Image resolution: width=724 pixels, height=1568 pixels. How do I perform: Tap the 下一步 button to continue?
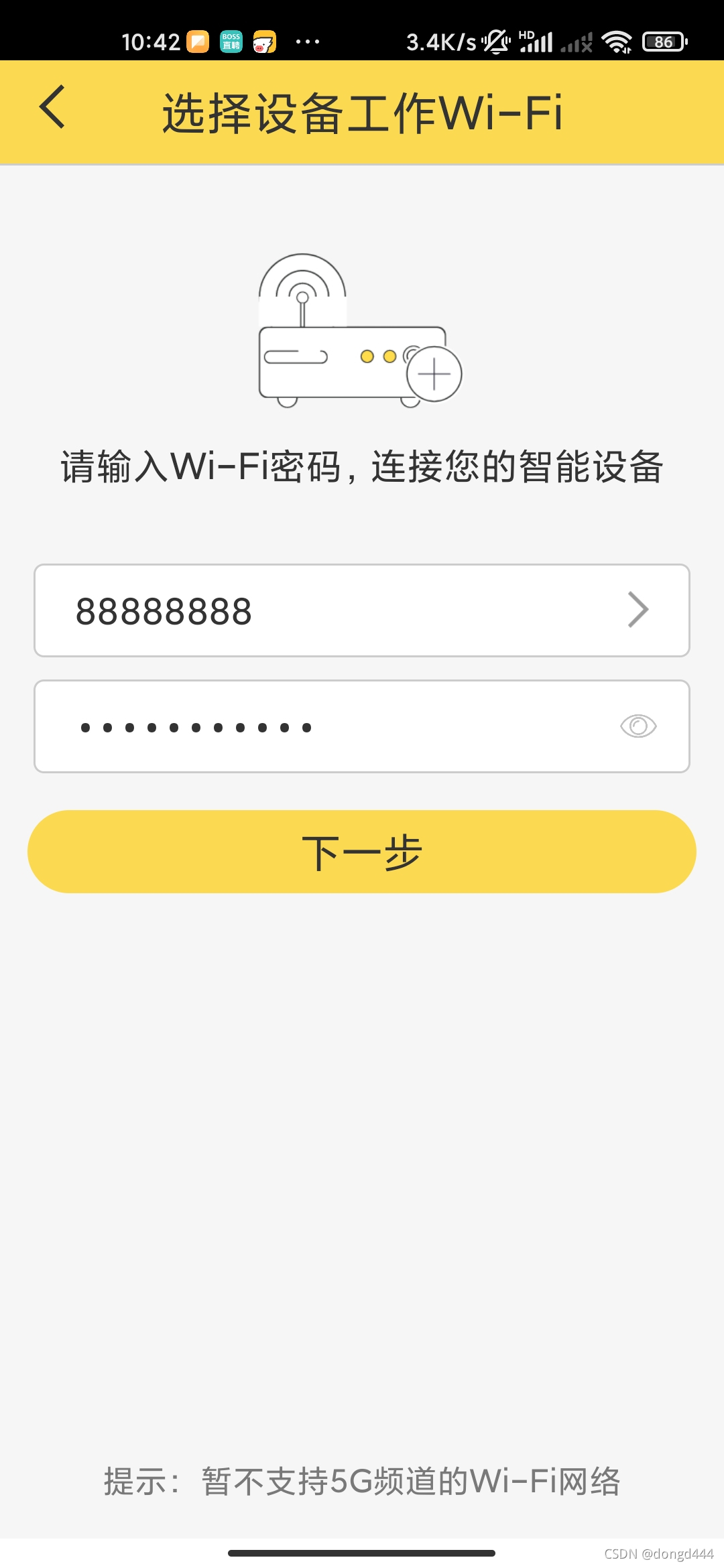[362, 852]
